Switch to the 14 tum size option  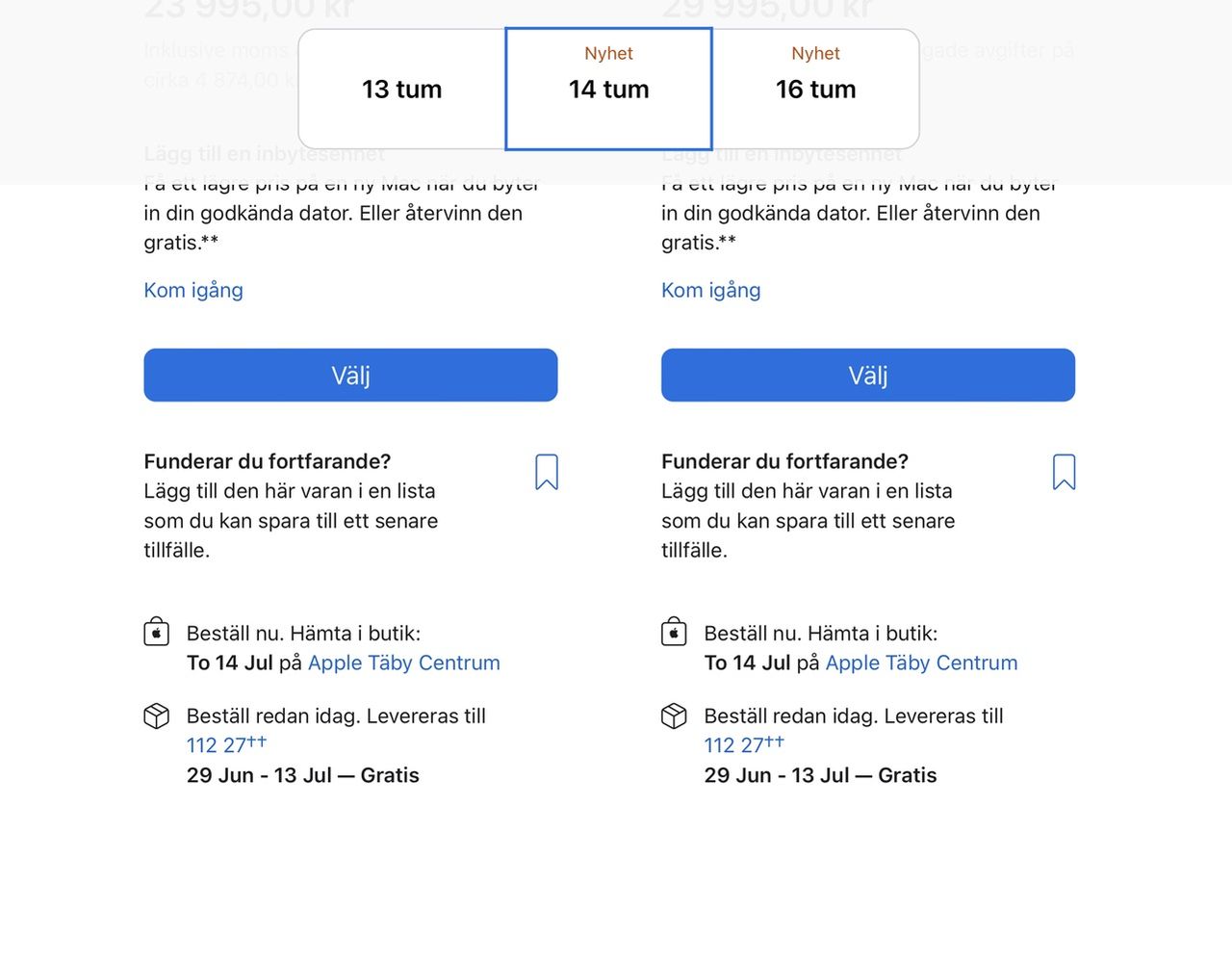(608, 90)
